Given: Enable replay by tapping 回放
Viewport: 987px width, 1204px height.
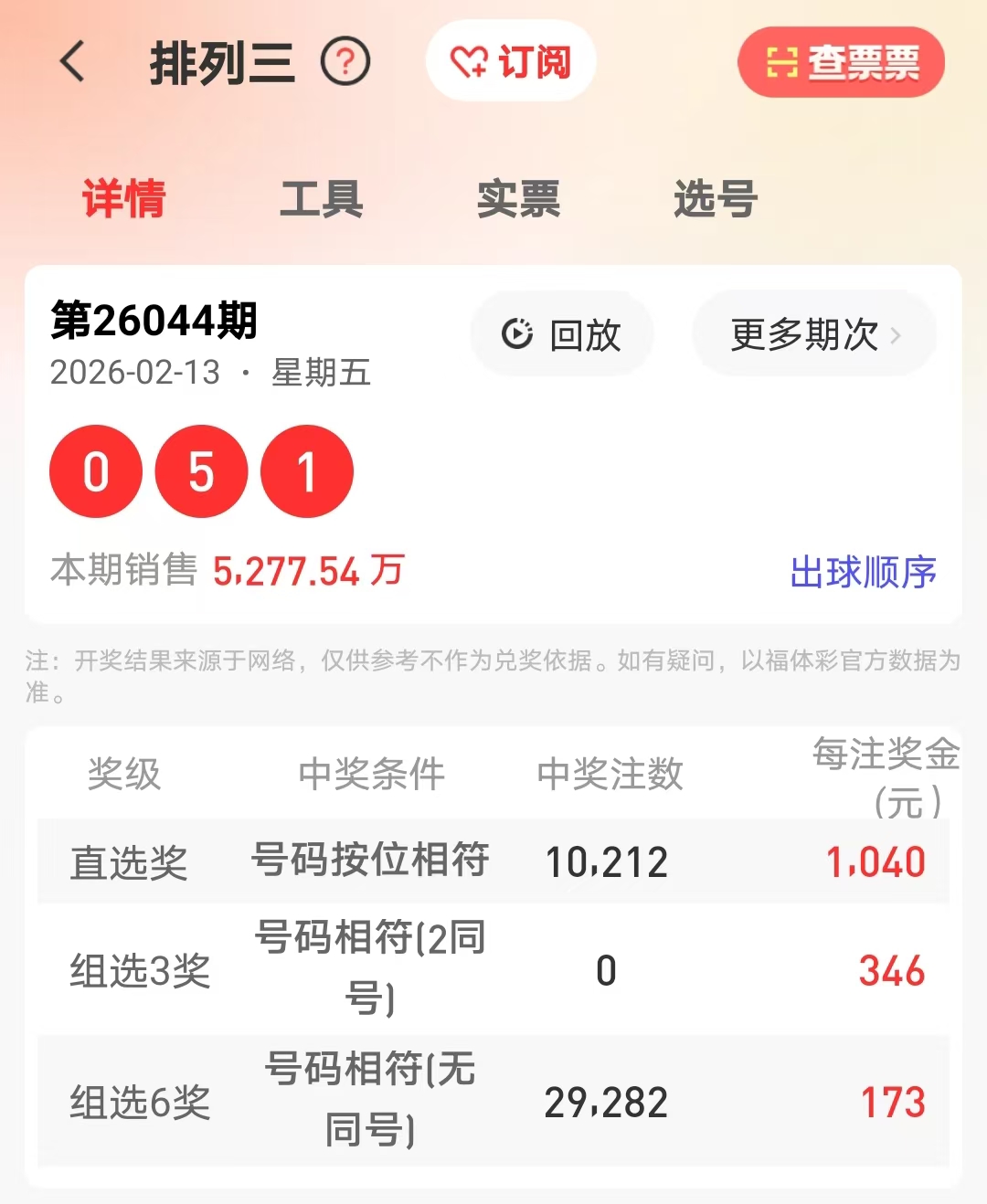Looking at the screenshot, I should pyautogui.click(x=561, y=334).
